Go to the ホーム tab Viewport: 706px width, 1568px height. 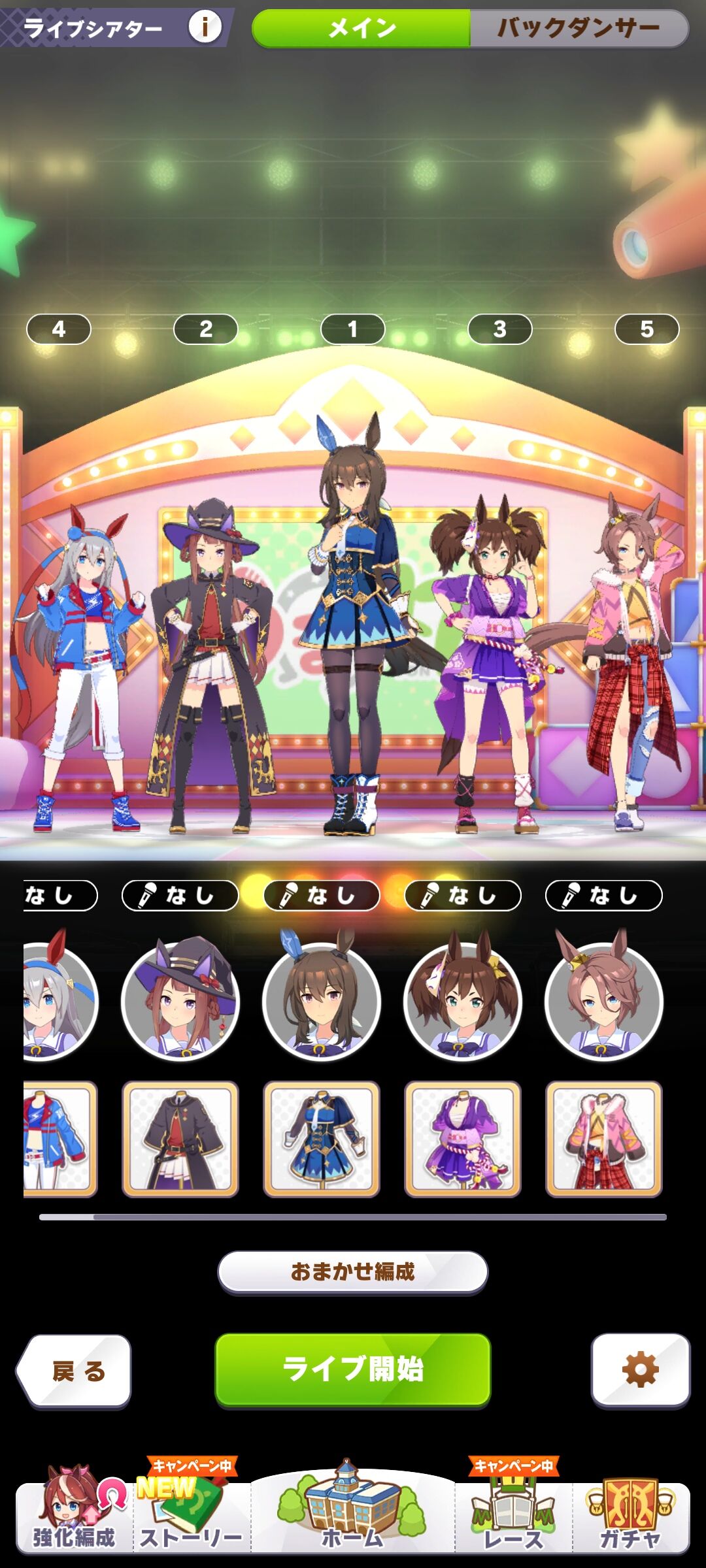click(x=353, y=1516)
